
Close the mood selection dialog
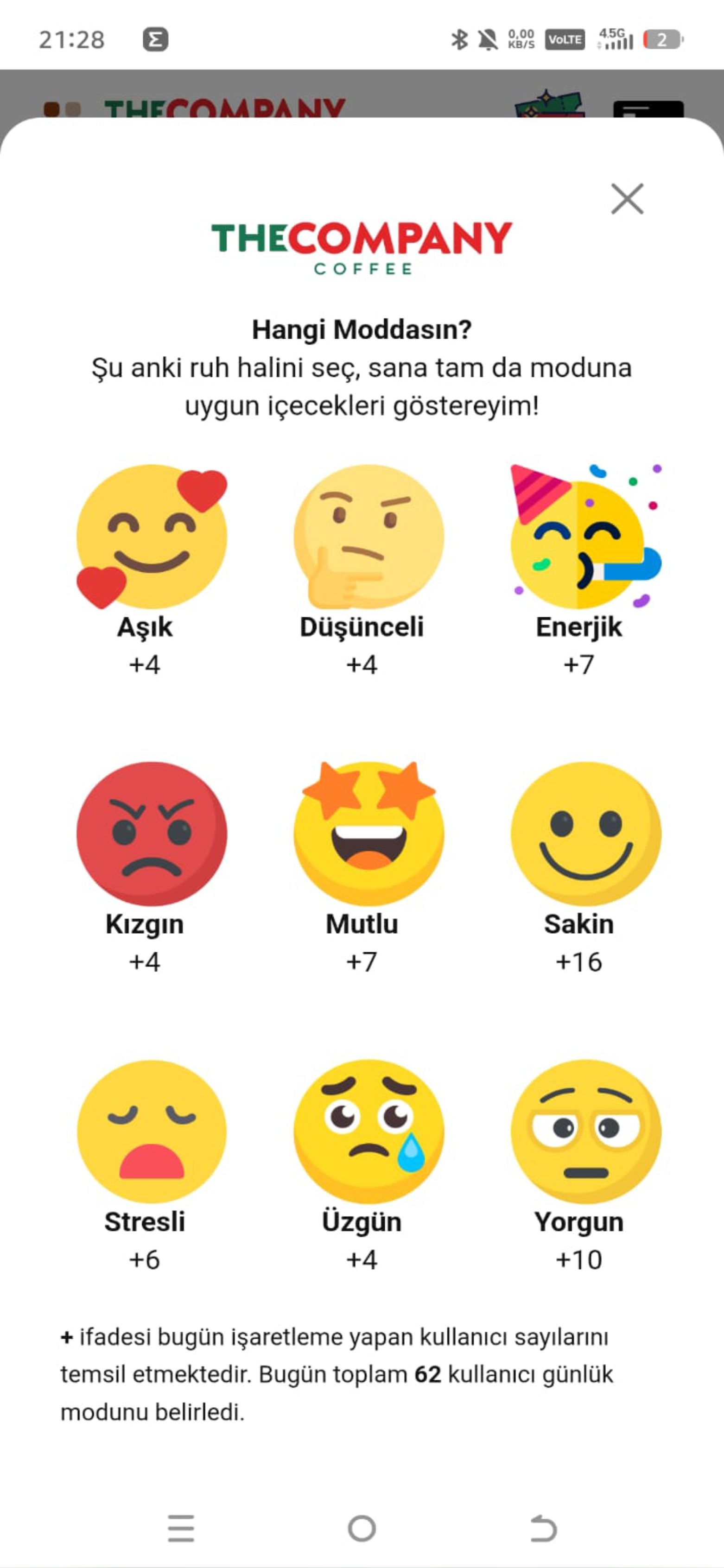tap(627, 199)
